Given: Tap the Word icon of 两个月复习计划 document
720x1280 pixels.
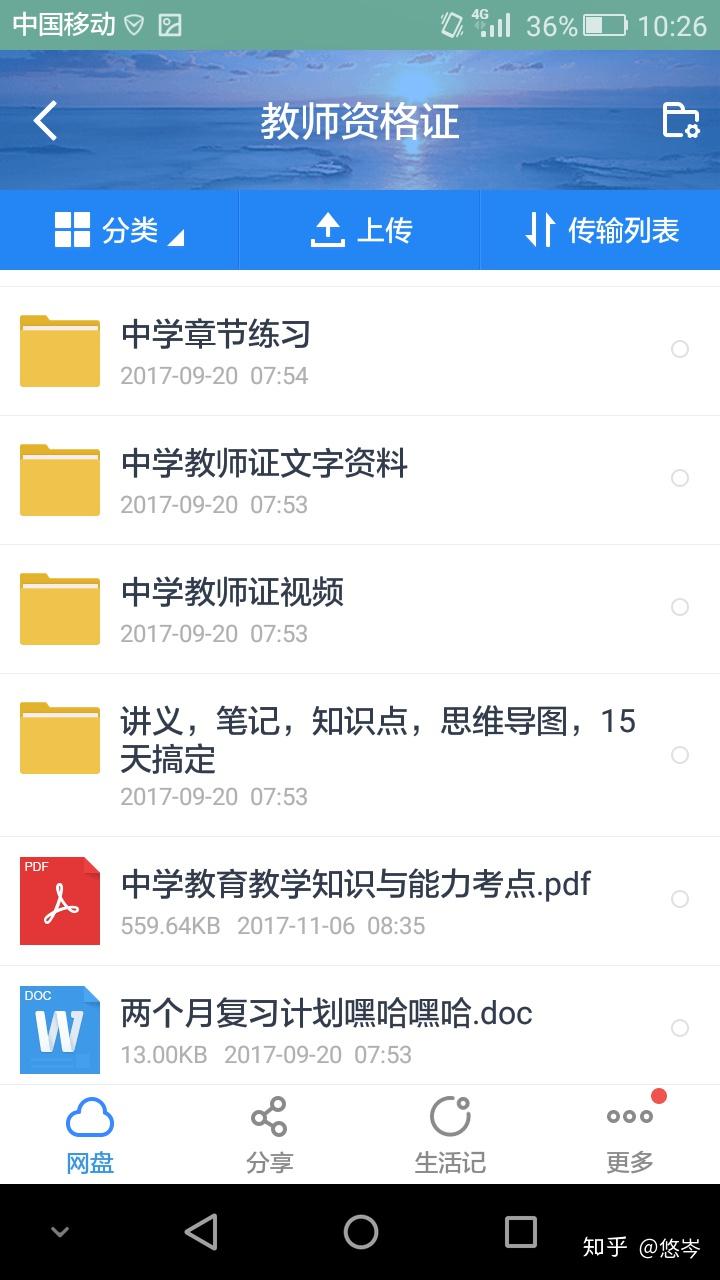Looking at the screenshot, I should [57, 1028].
